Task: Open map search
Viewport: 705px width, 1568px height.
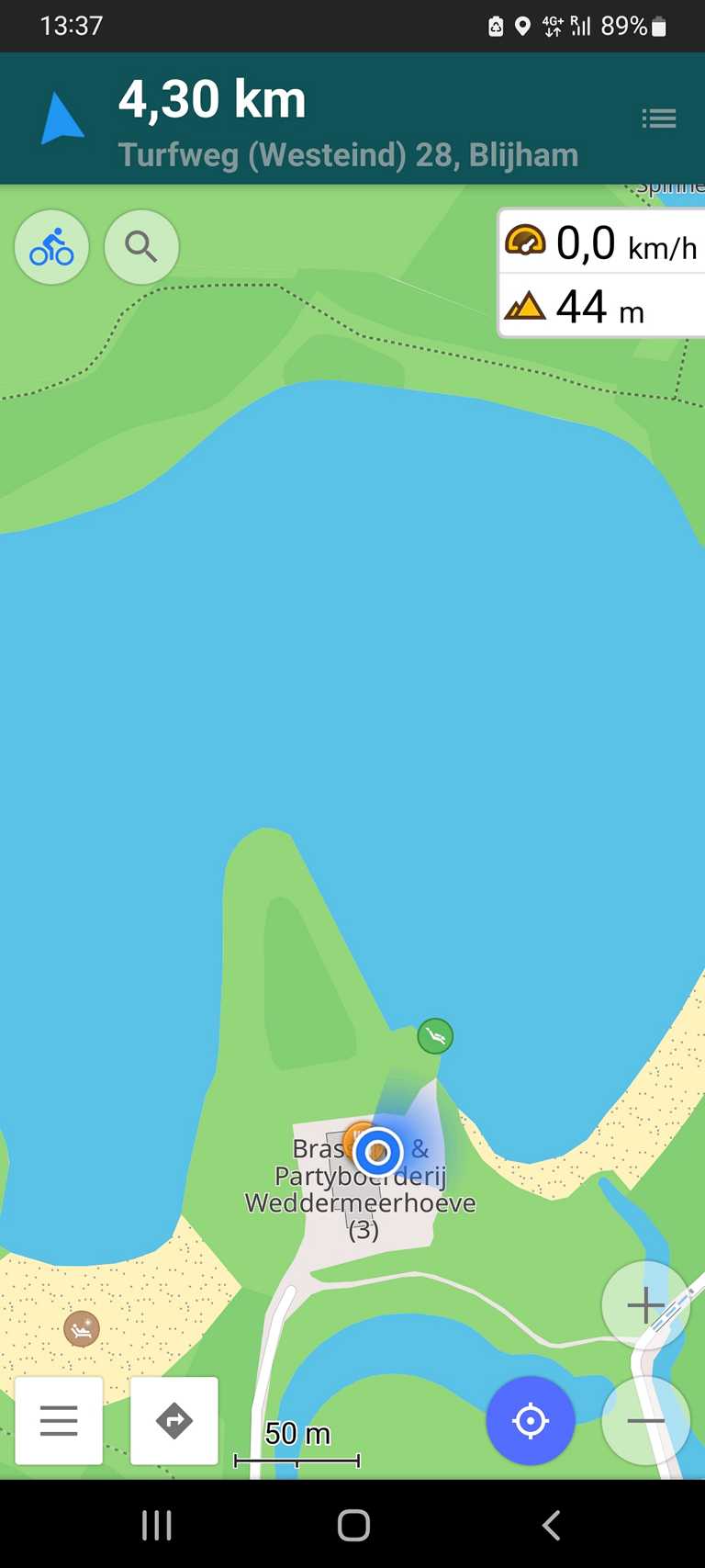Action: click(x=141, y=247)
